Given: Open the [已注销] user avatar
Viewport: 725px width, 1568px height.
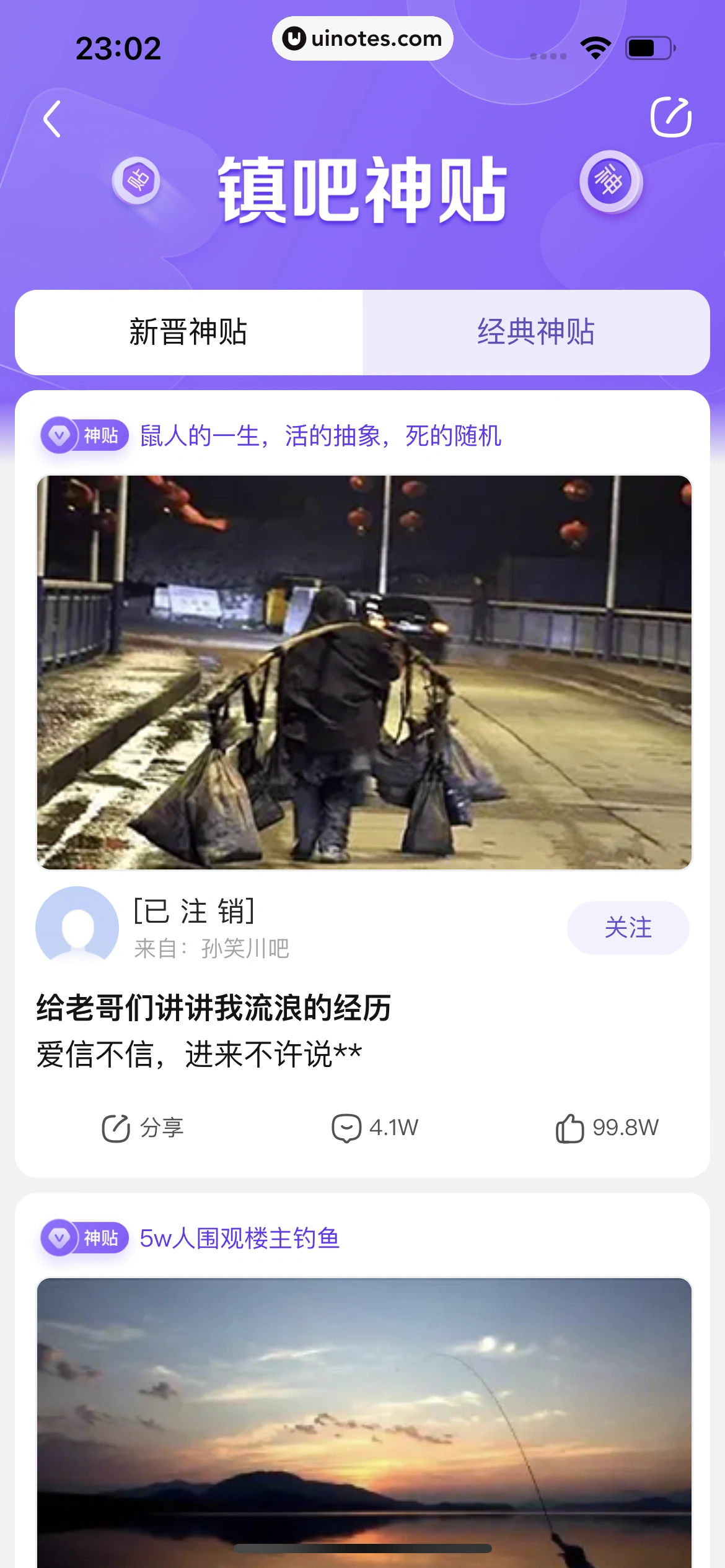Looking at the screenshot, I should point(77,927).
